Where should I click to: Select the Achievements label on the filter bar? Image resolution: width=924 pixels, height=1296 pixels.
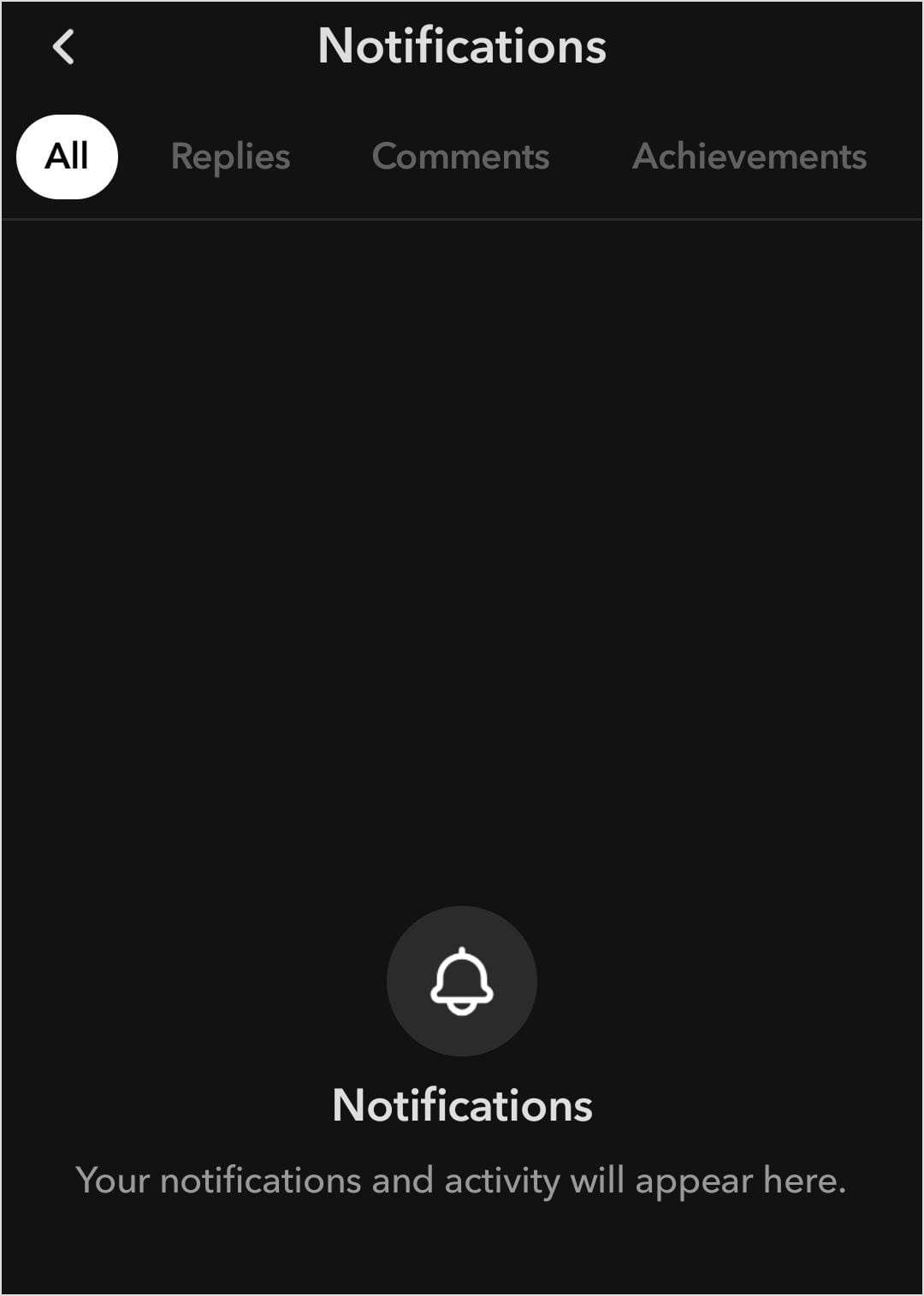click(x=749, y=156)
